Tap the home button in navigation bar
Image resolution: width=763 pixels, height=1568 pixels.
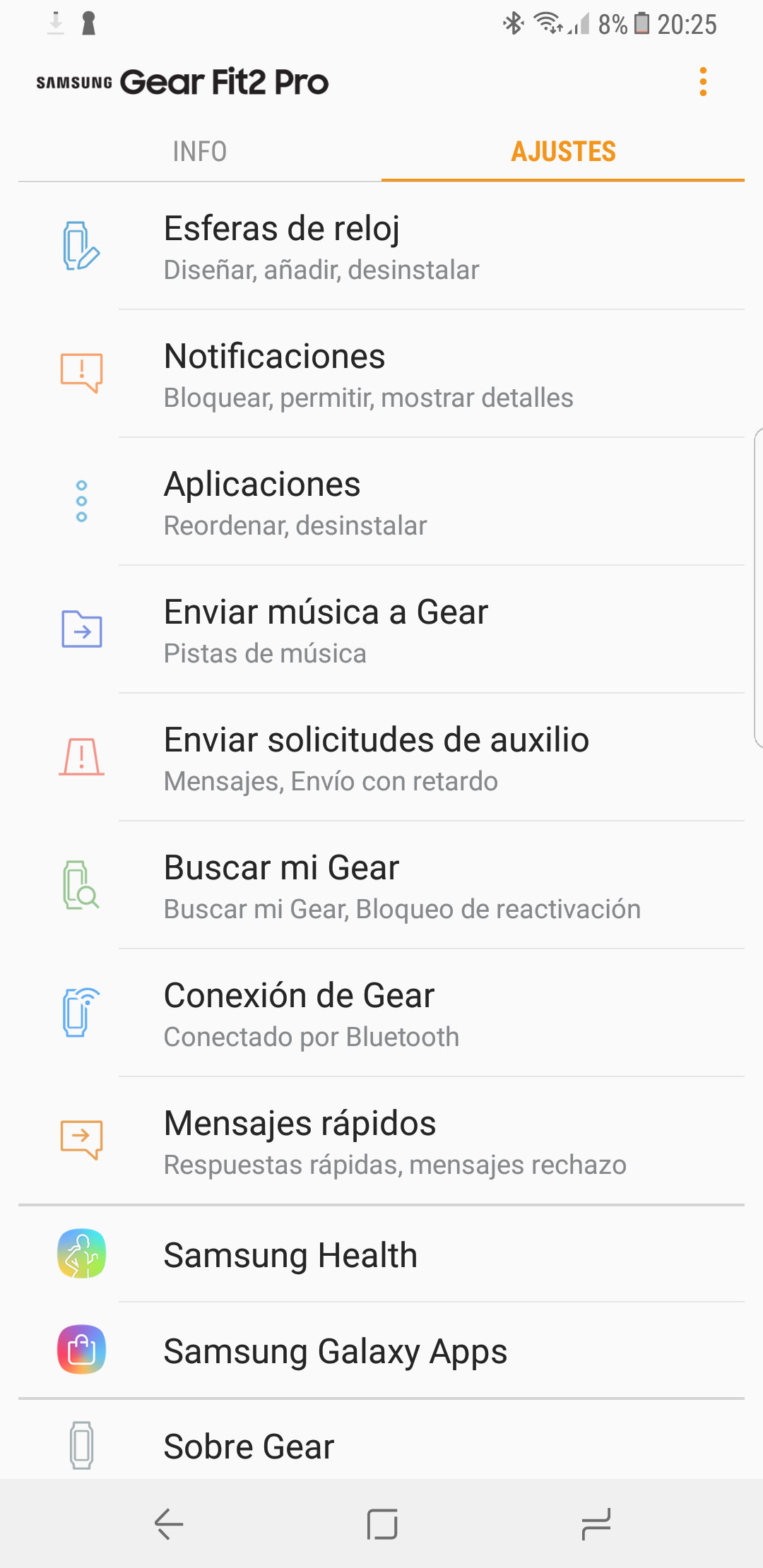(x=382, y=1524)
